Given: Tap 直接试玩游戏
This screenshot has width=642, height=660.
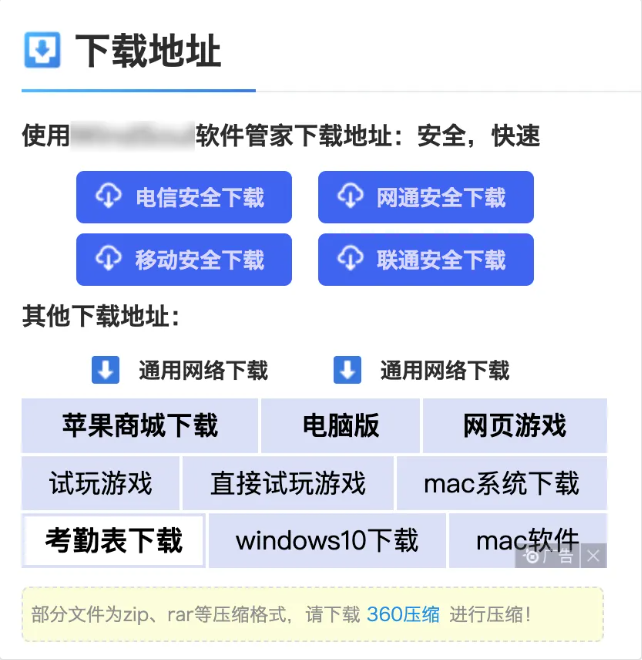Looking at the screenshot, I should point(288,484).
